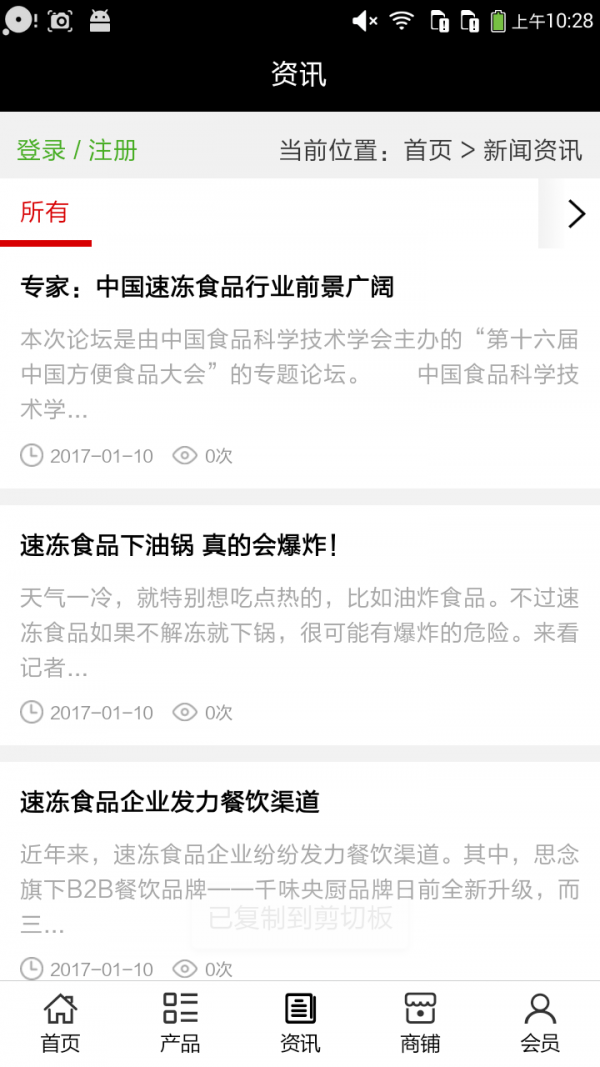Tap the 登录 / 注册 link
The image size is (600, 1067).
click(77, 151)
